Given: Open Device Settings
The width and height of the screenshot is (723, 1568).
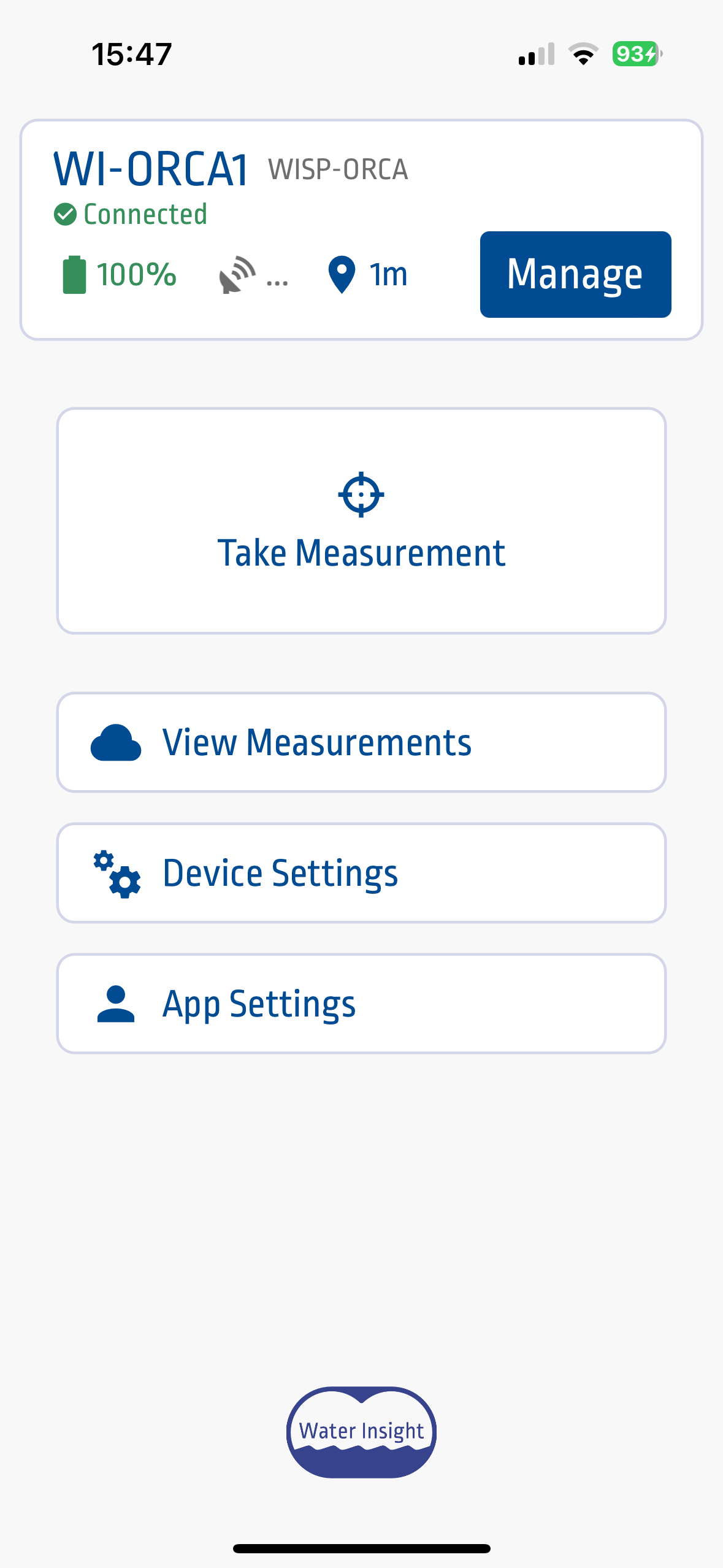Looking at the screenshot, I should 361,873.
